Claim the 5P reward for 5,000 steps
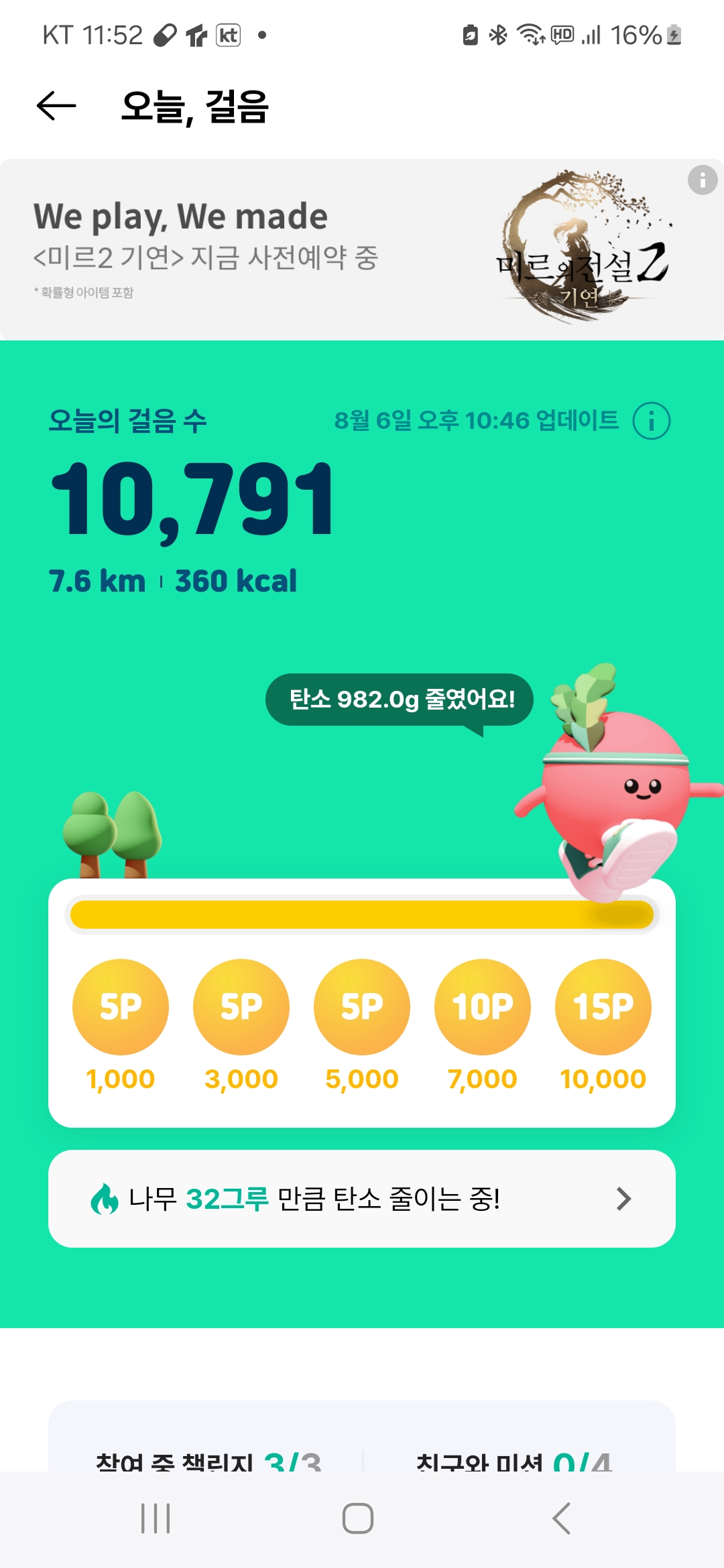The image size is (724, 1568). tap(362, 1006)
